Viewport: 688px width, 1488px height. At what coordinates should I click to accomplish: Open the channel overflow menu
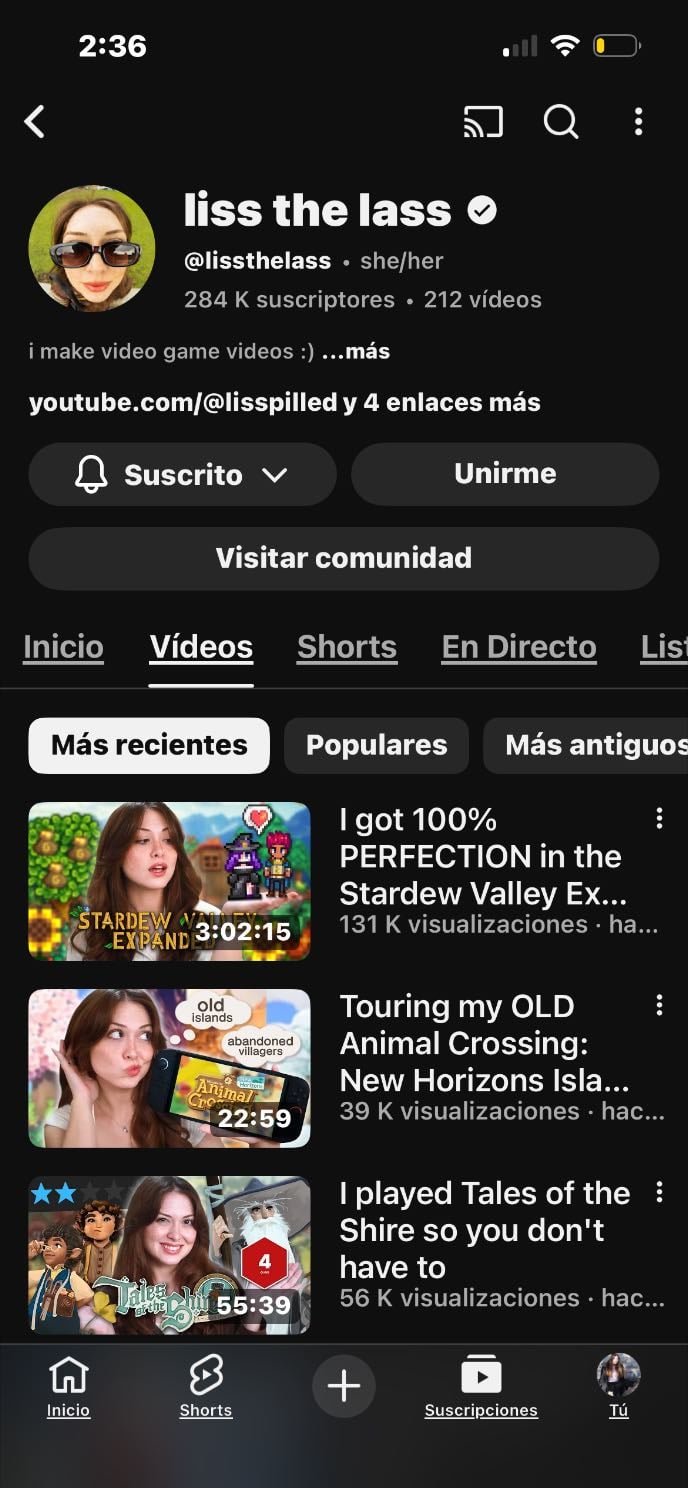pyautogui.click(x=638, y=122)
